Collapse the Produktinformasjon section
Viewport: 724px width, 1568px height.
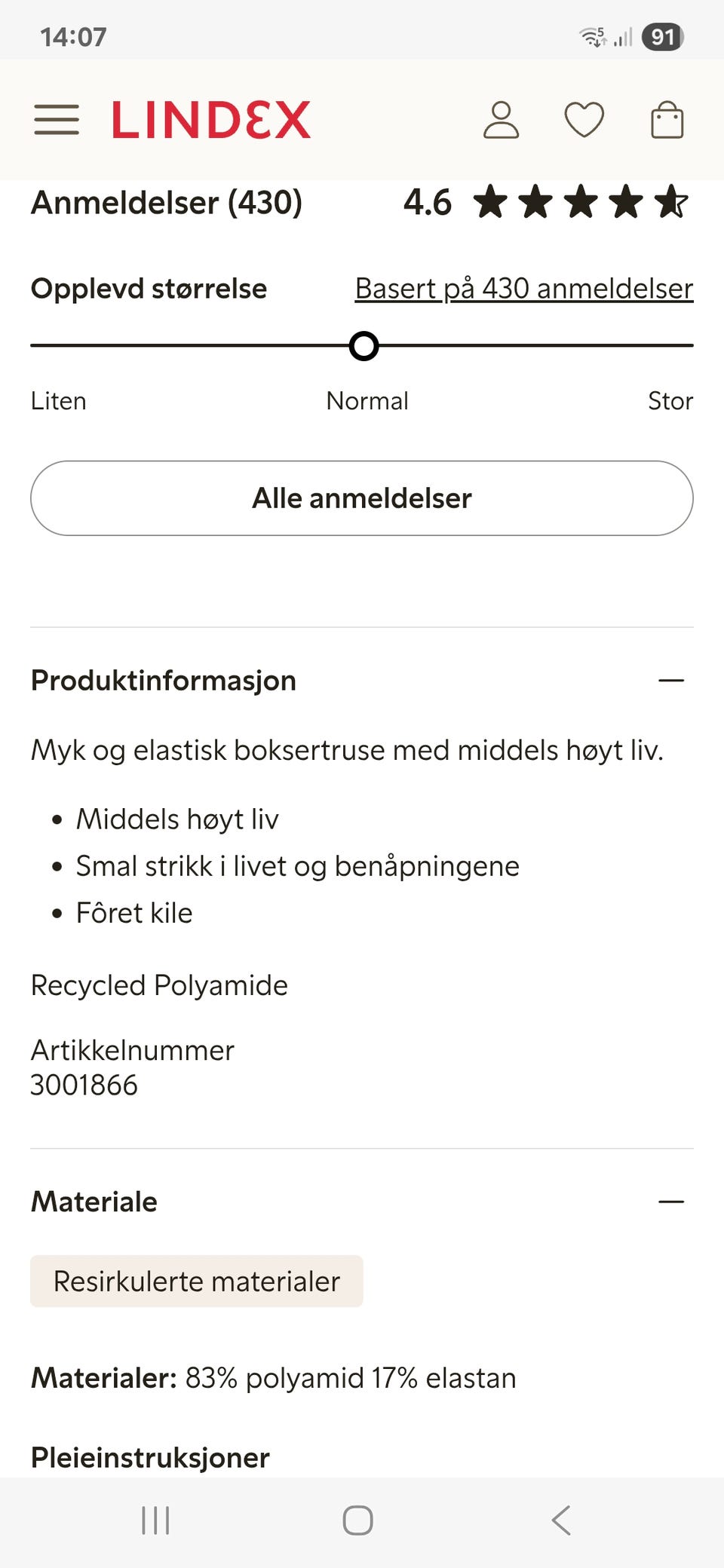670,680
